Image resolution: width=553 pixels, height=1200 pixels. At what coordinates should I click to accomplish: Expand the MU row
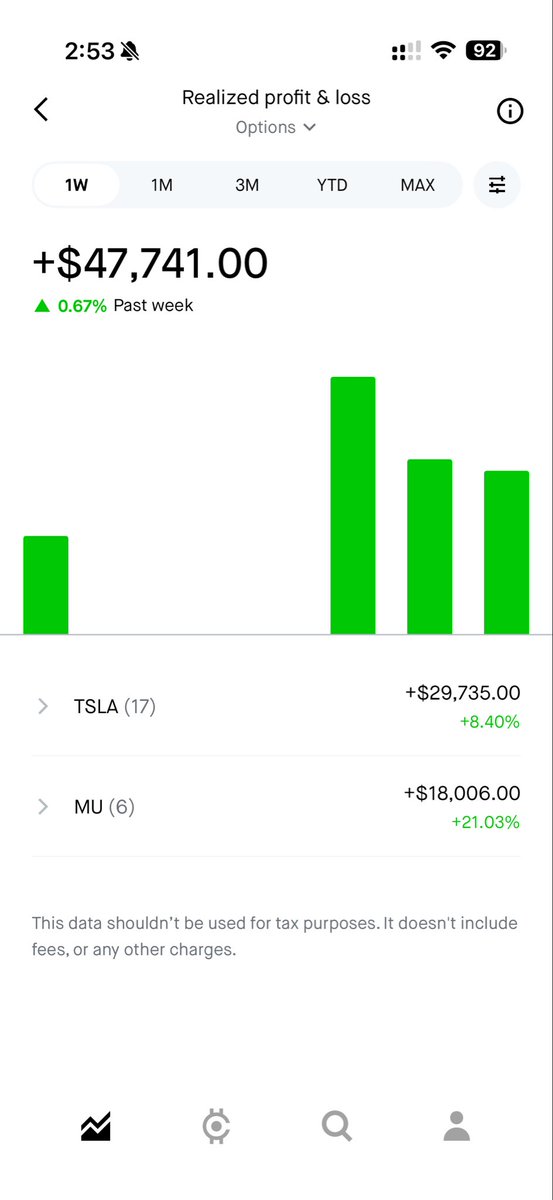[276, 806]
